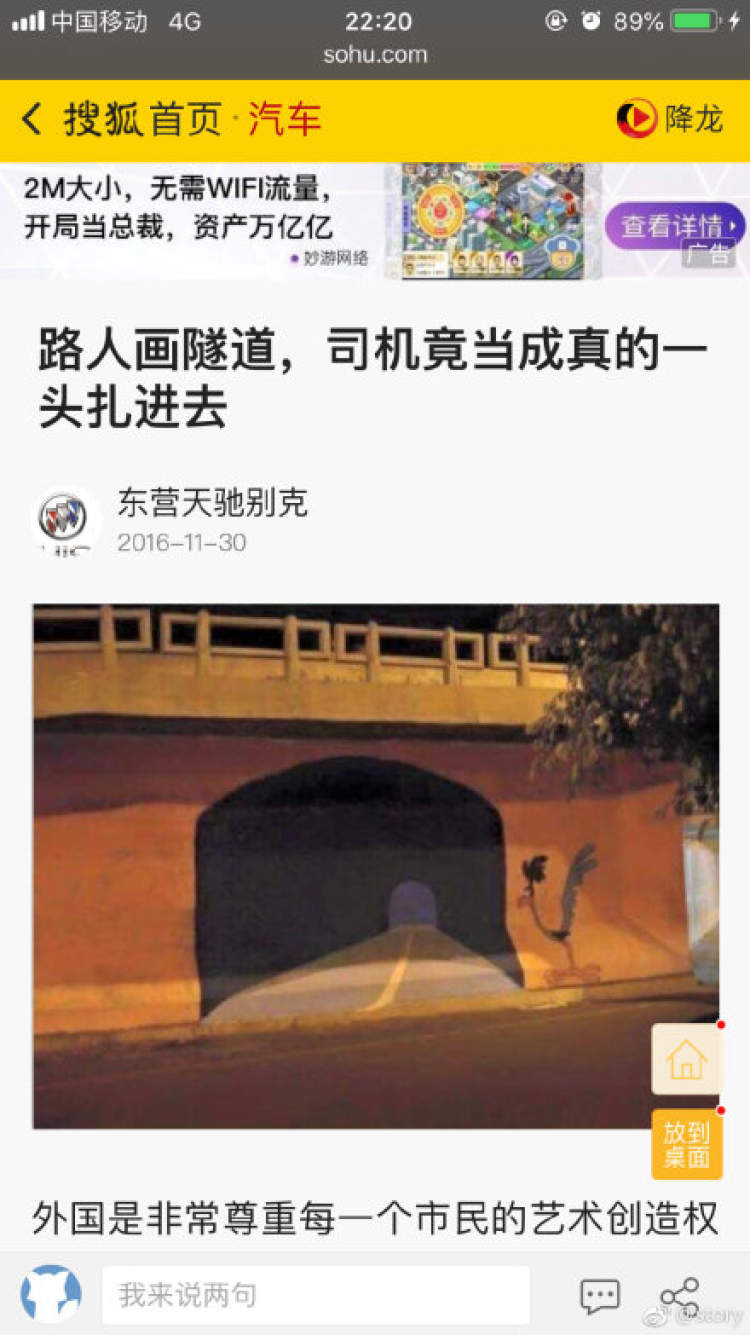Open author 东营天驰别克's profile
Screen dimensions: 750x1335
pos(212,503)
